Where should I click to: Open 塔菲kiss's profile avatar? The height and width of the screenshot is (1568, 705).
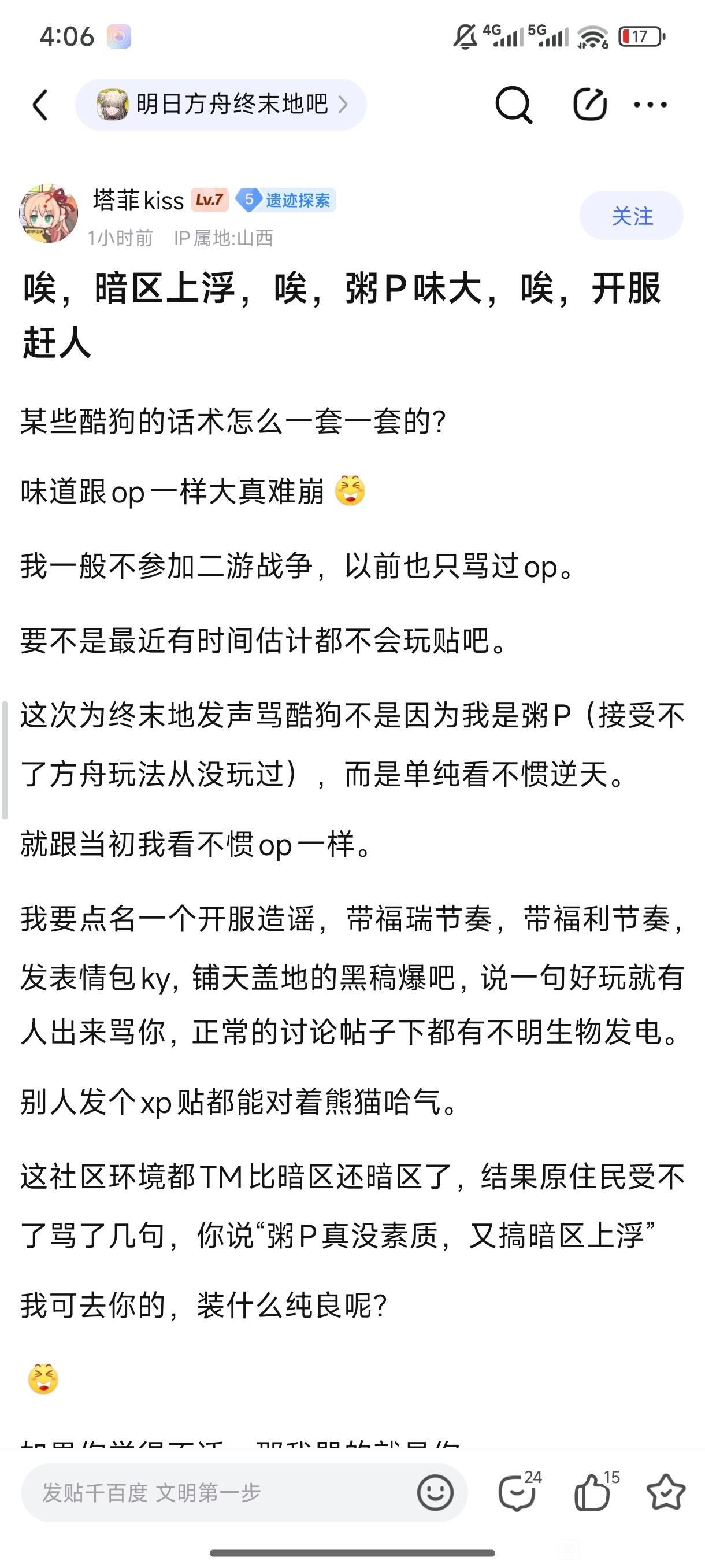coord(49,214)
